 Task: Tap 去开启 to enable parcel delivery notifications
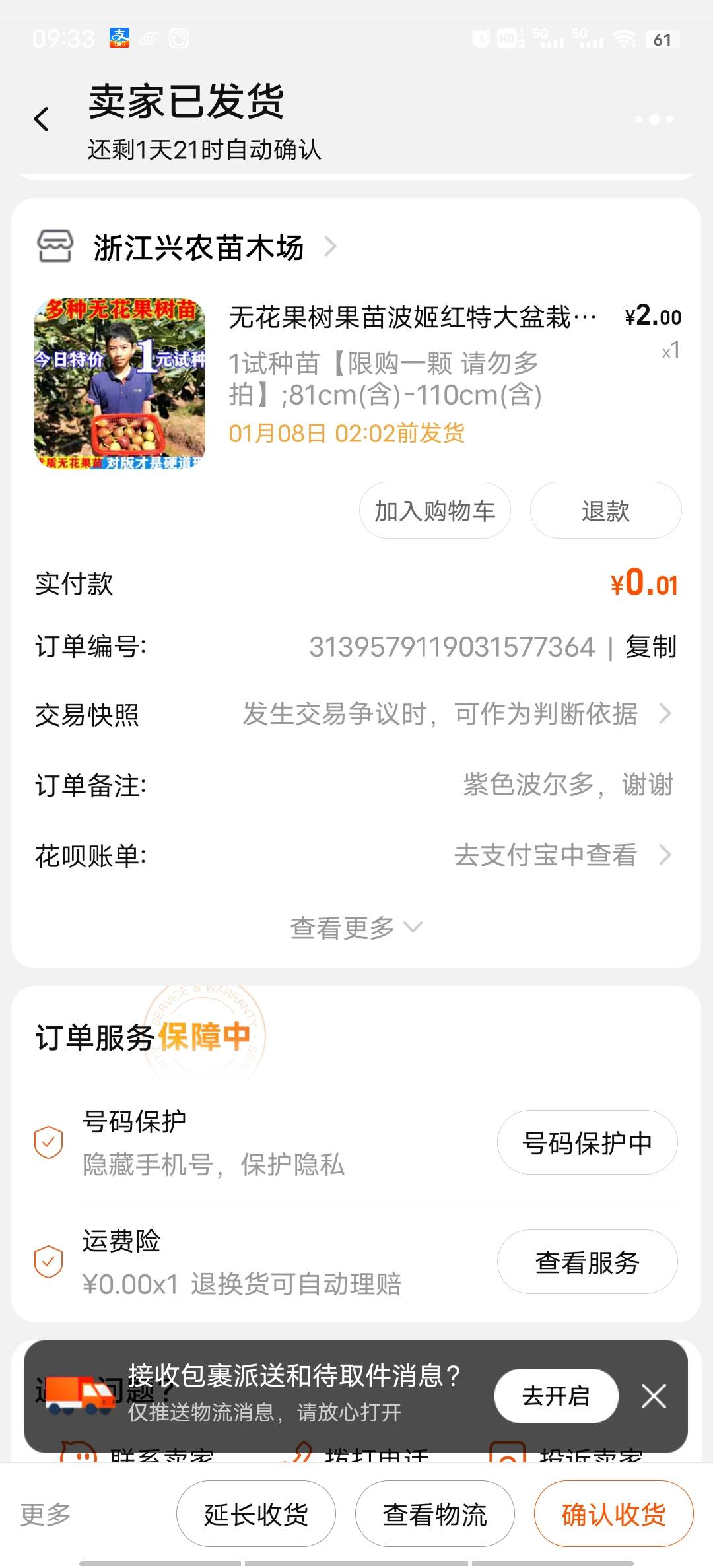[x=556, y=1396]
